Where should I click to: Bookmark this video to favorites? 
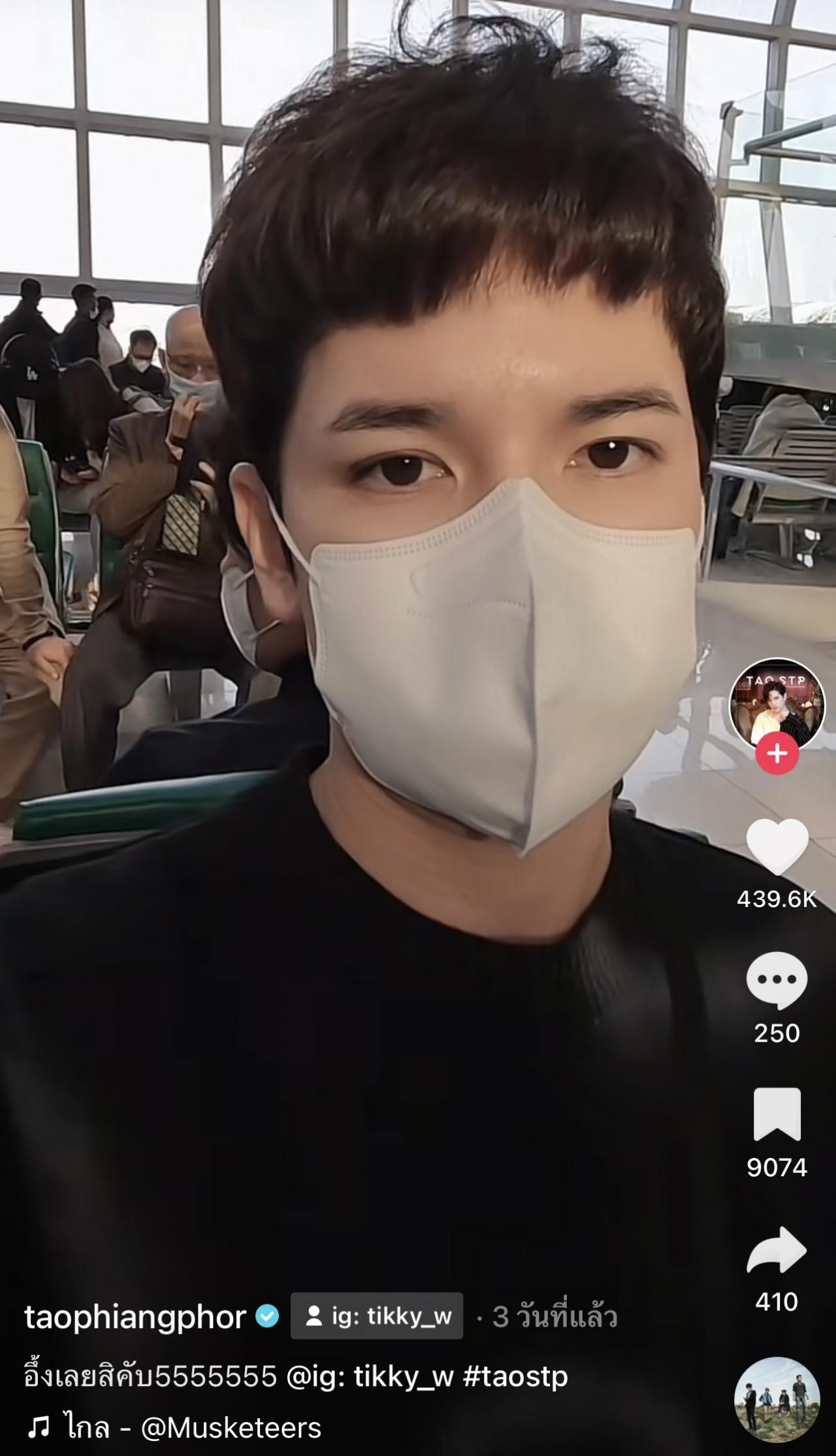coord(777,1114)
